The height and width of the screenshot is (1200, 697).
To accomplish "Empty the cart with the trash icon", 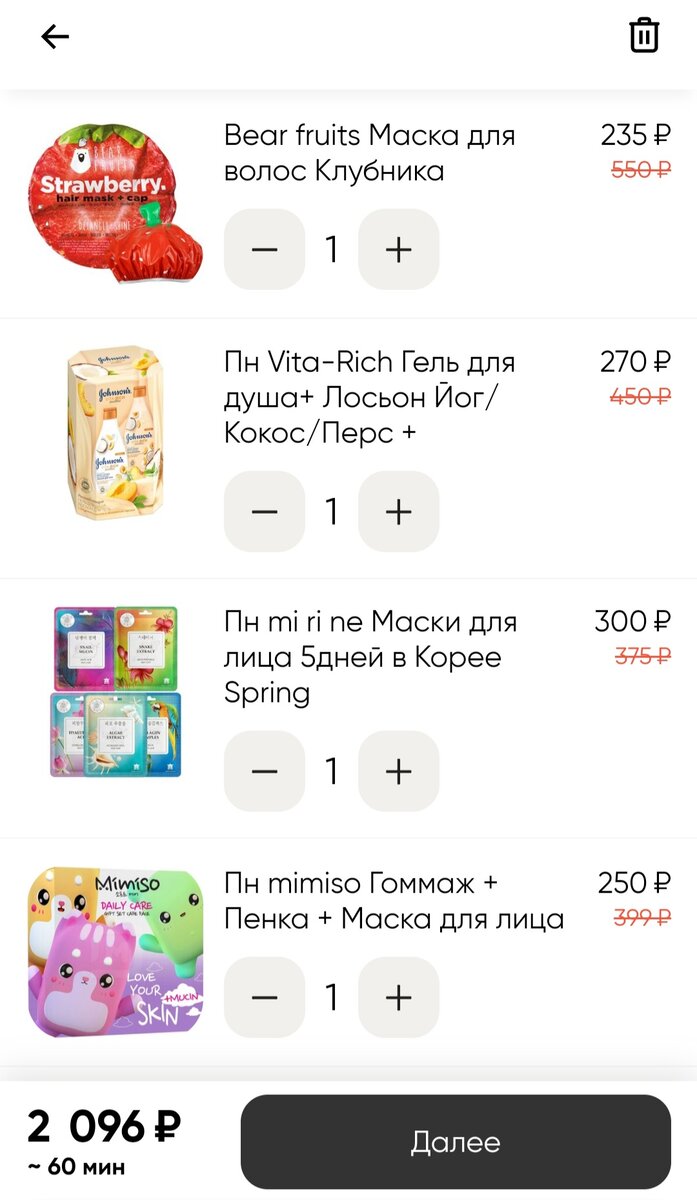I will click(644, 36).
